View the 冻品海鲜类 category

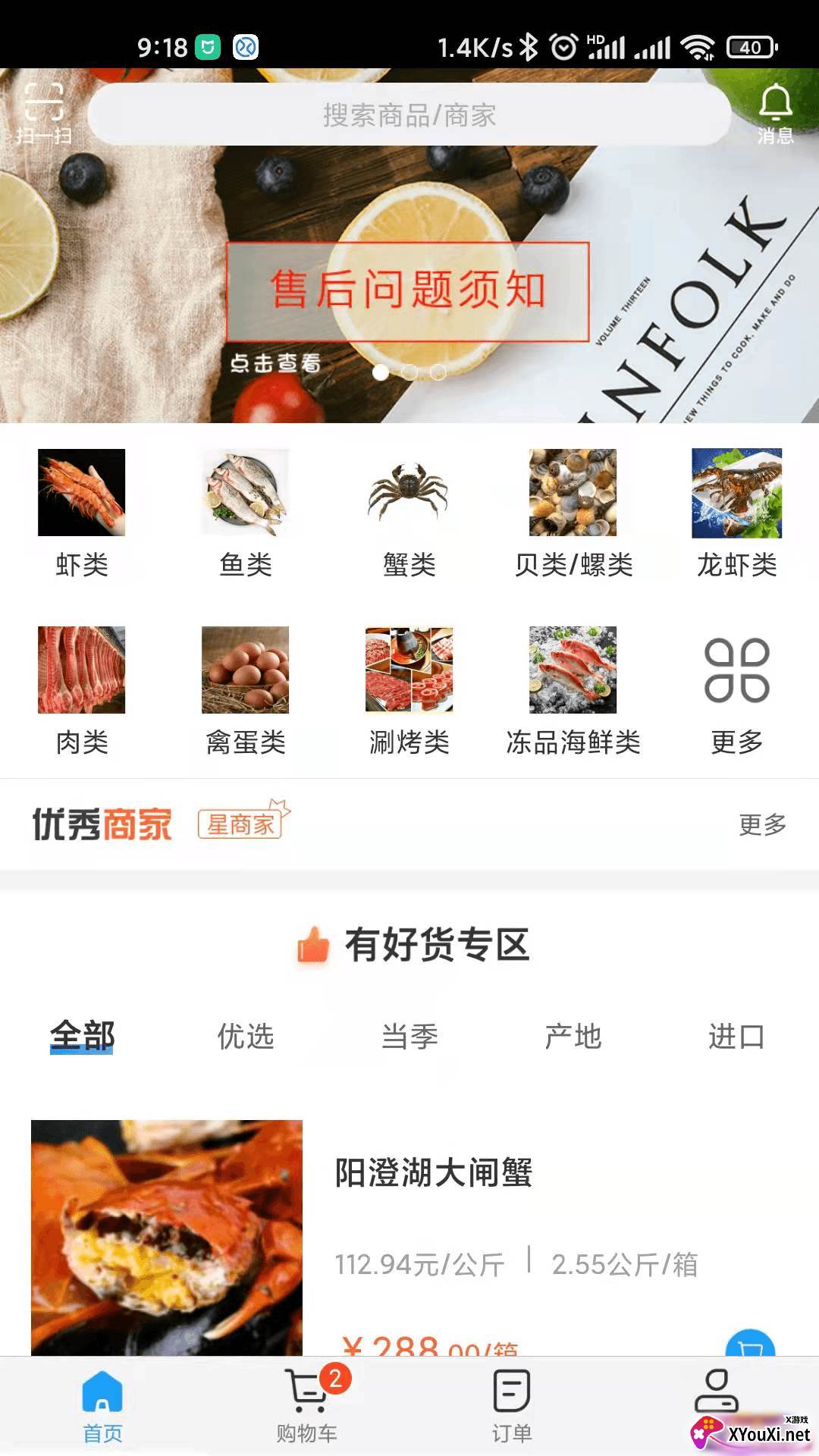(573, 689)
